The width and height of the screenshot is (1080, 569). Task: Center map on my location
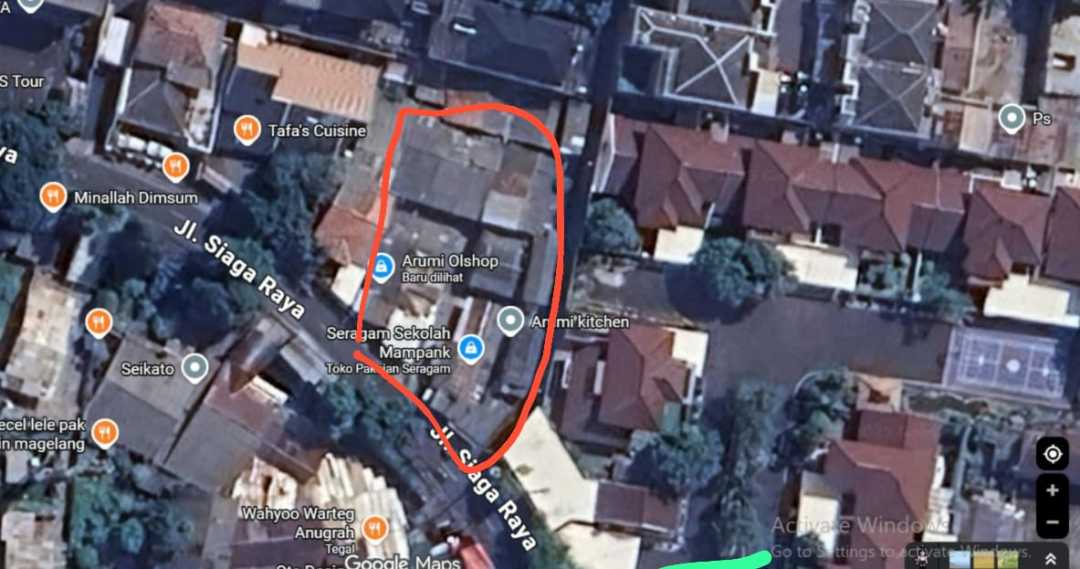coord(1052,454)
